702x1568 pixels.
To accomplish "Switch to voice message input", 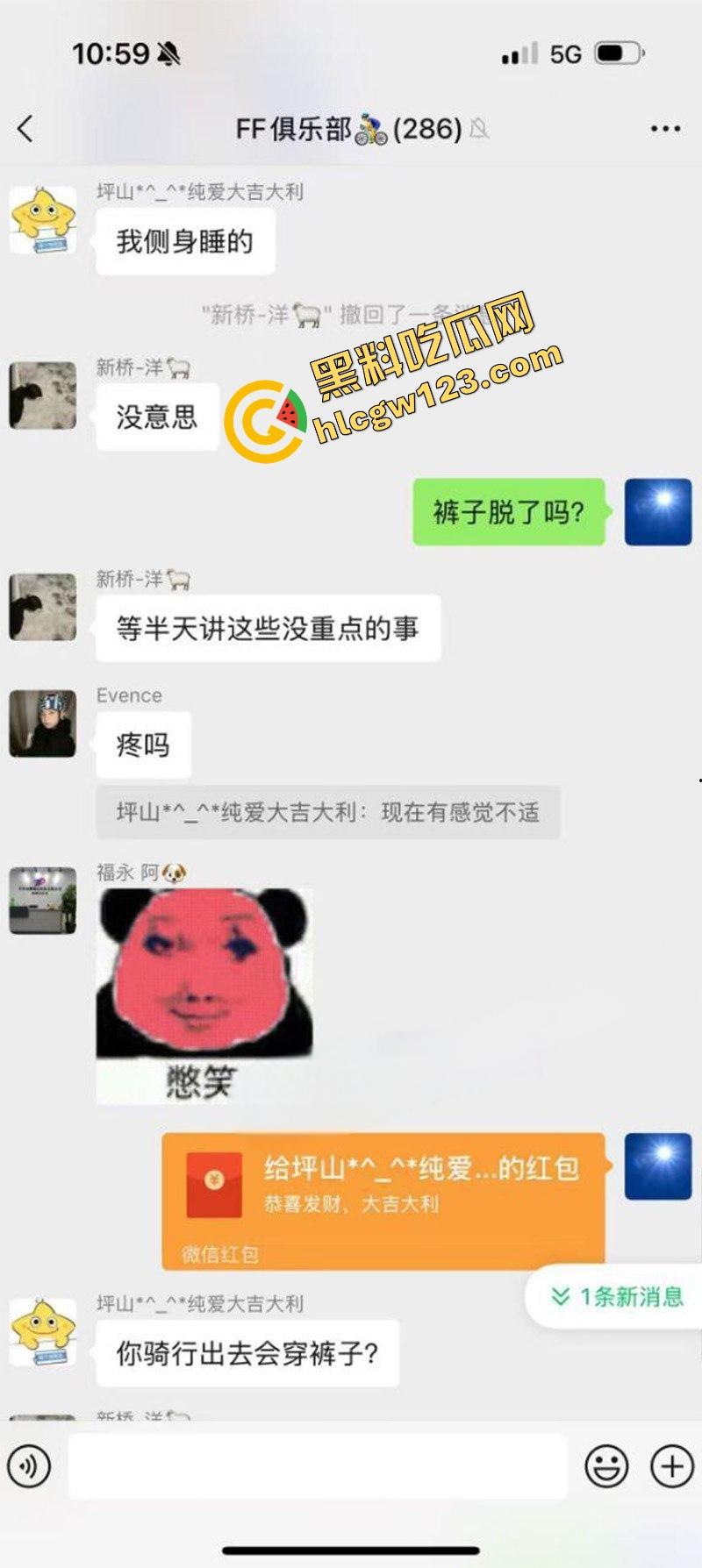I will [x=30, y=1465].
